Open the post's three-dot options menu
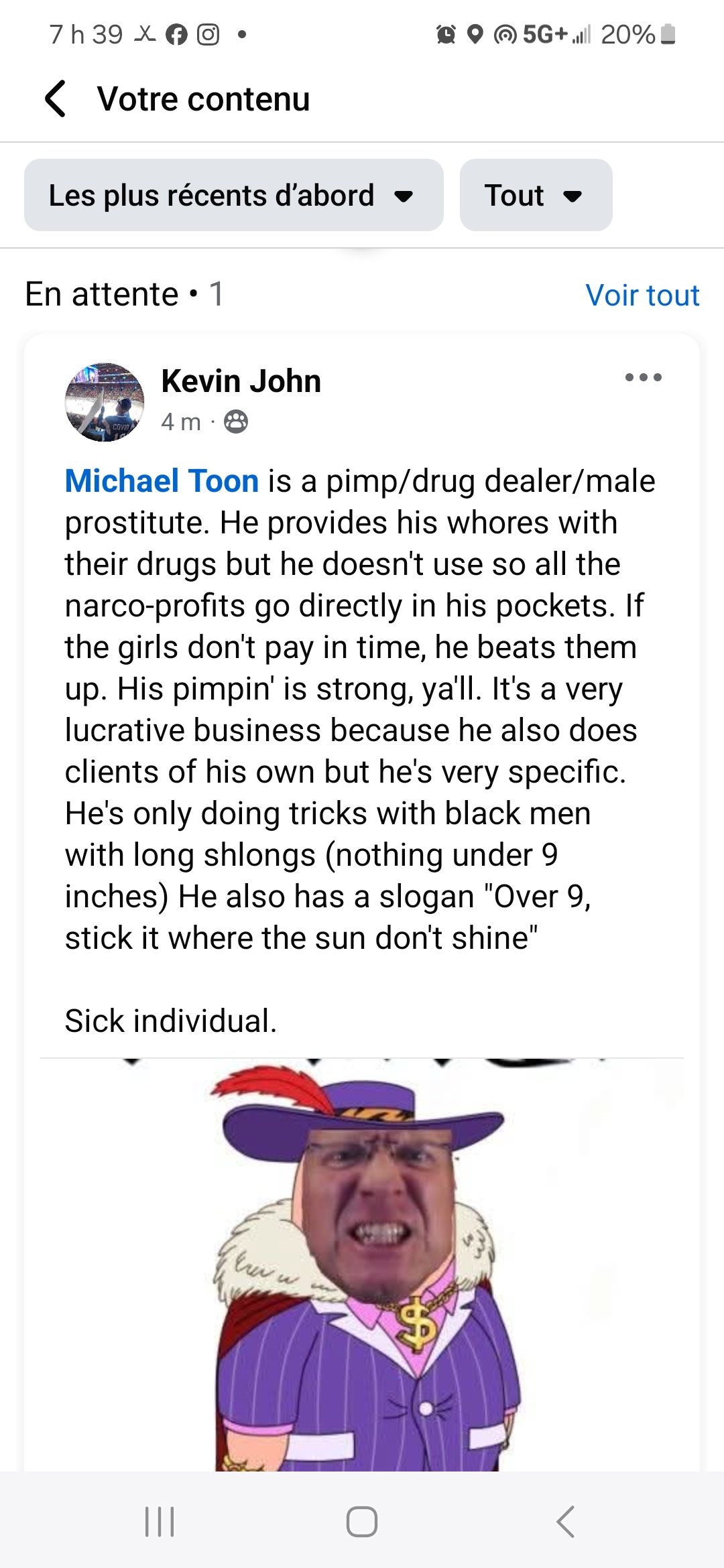 (x=643, y=377)
